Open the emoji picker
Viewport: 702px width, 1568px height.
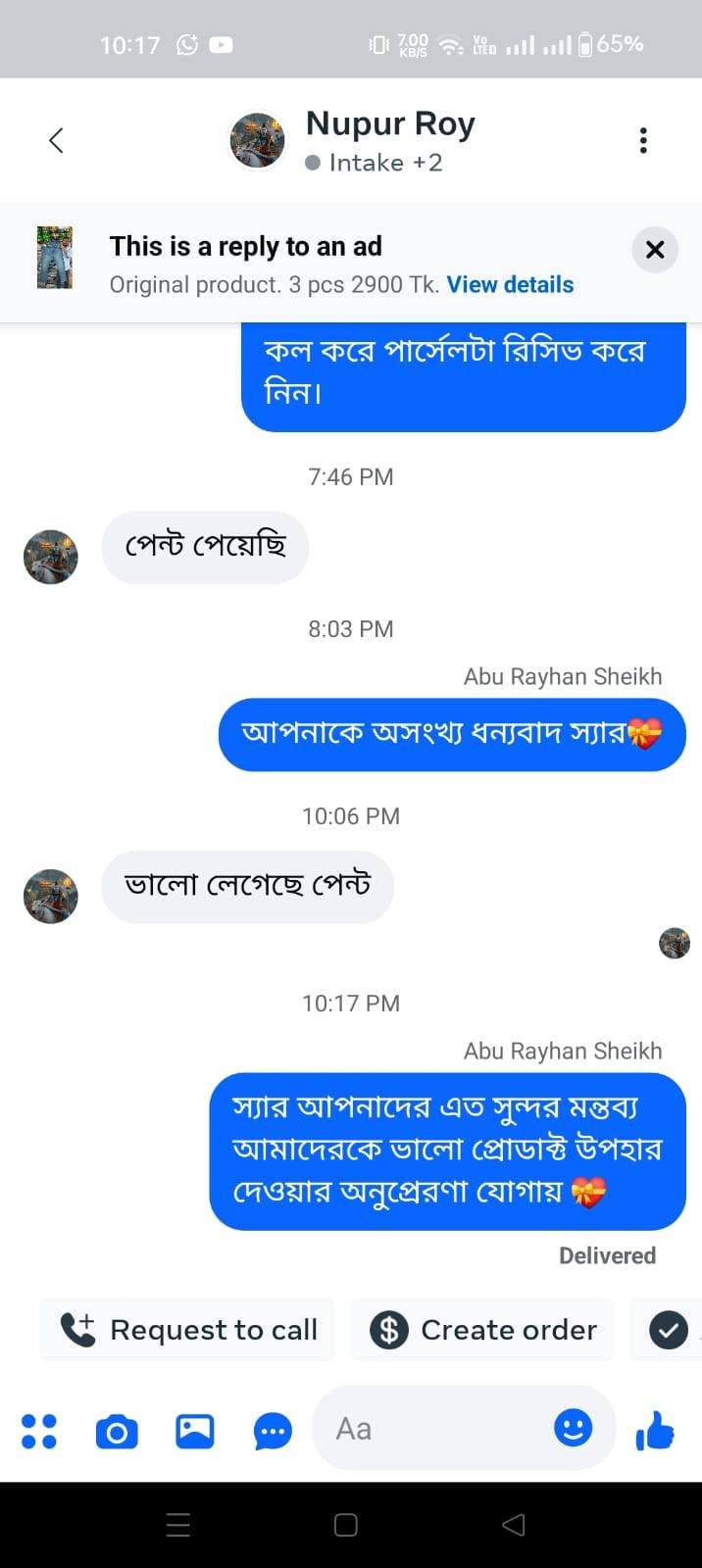[x=574, y=1428]
